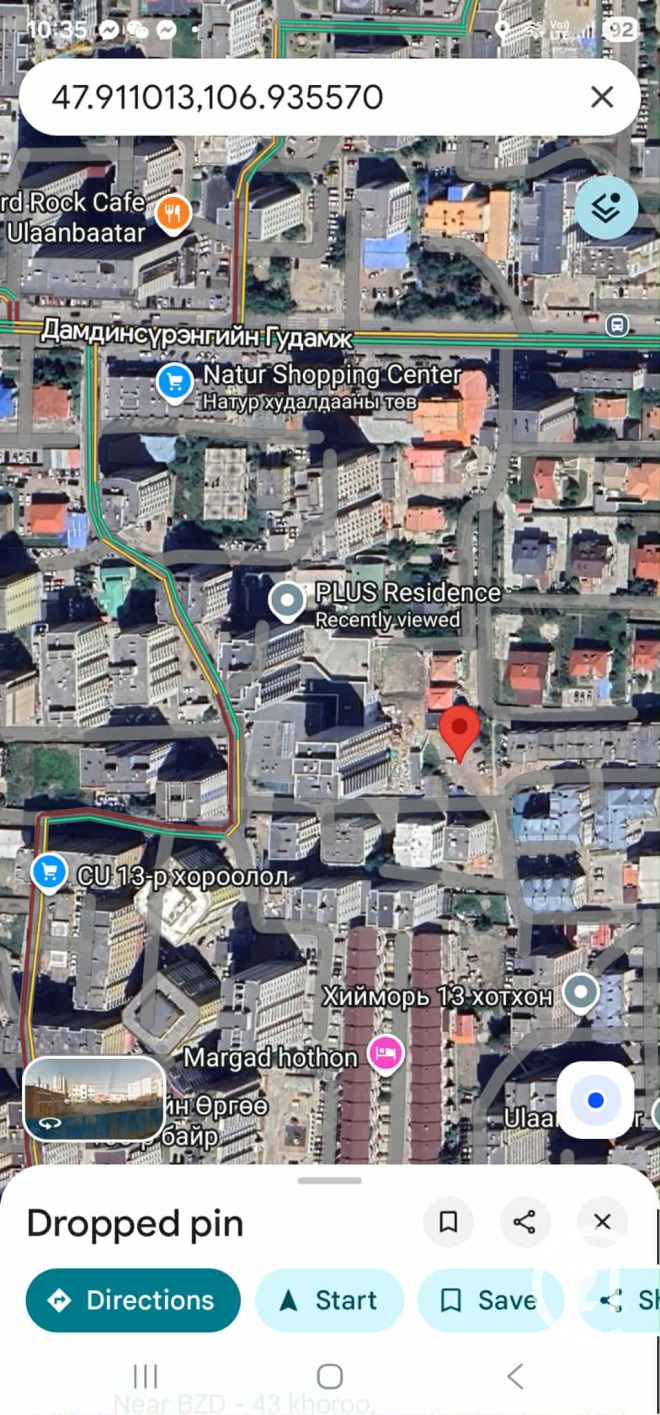
Task: Go back with the system back button
Action: point(514,1376)
